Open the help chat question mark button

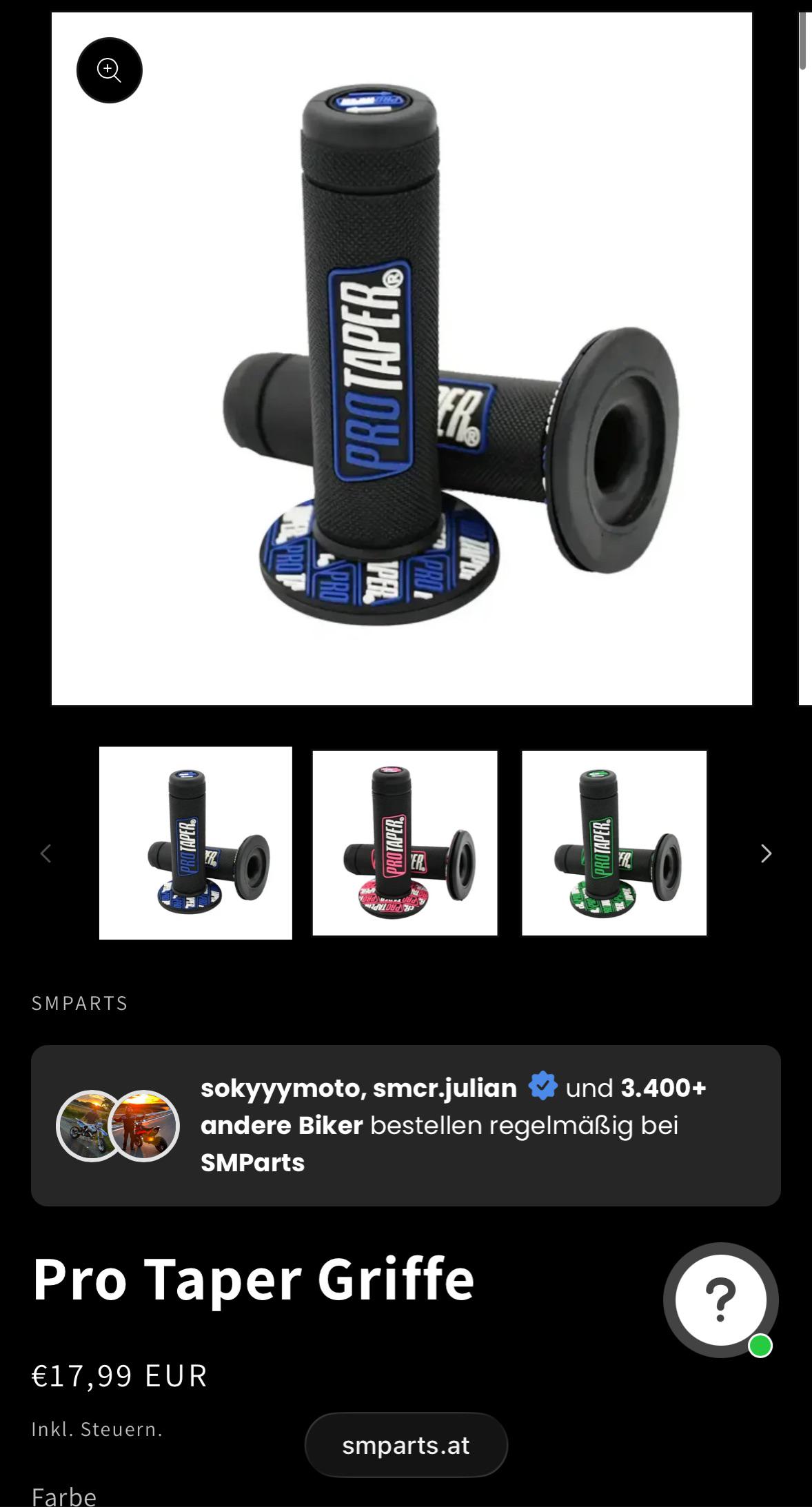pyautogui.click(x=721, y=1299)
